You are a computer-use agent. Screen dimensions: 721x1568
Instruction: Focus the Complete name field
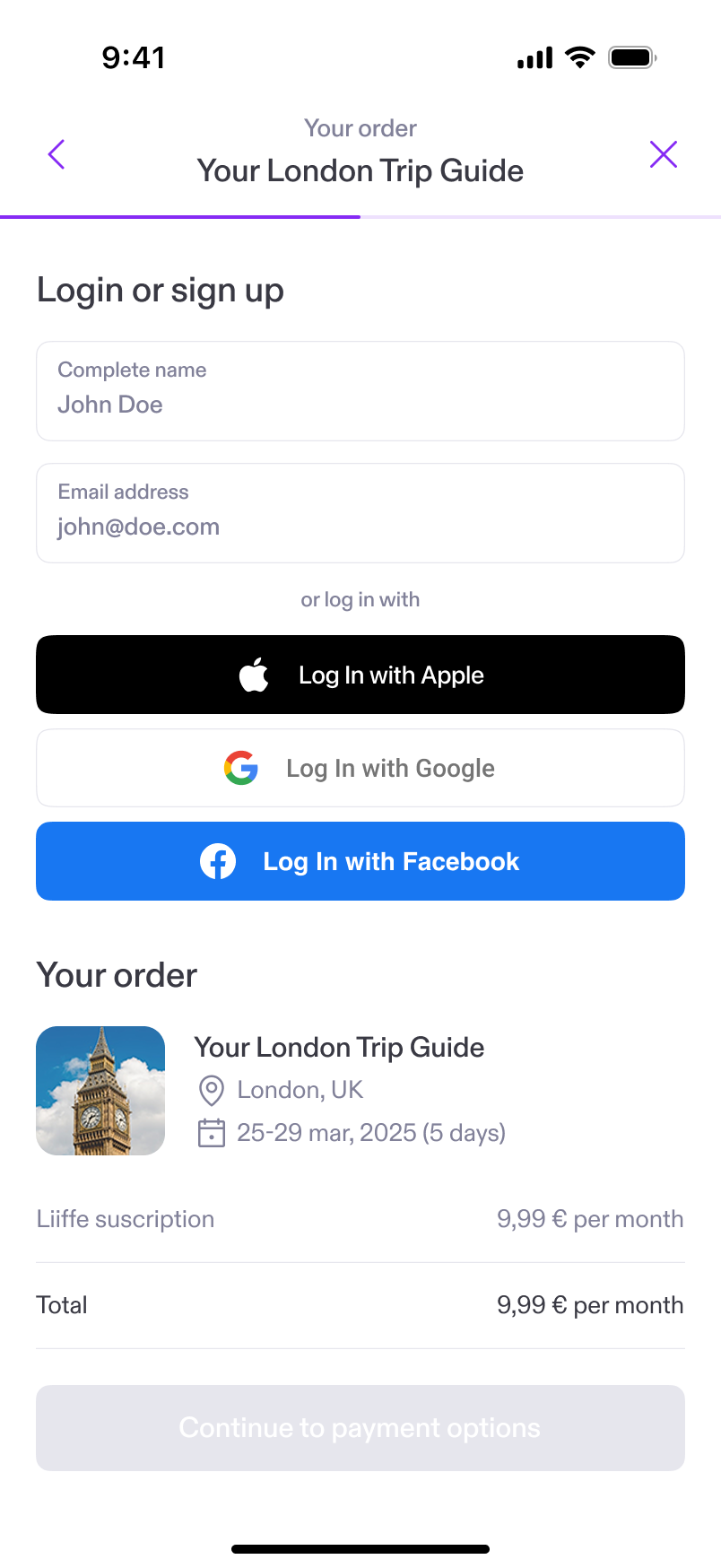tap(360, 391)
